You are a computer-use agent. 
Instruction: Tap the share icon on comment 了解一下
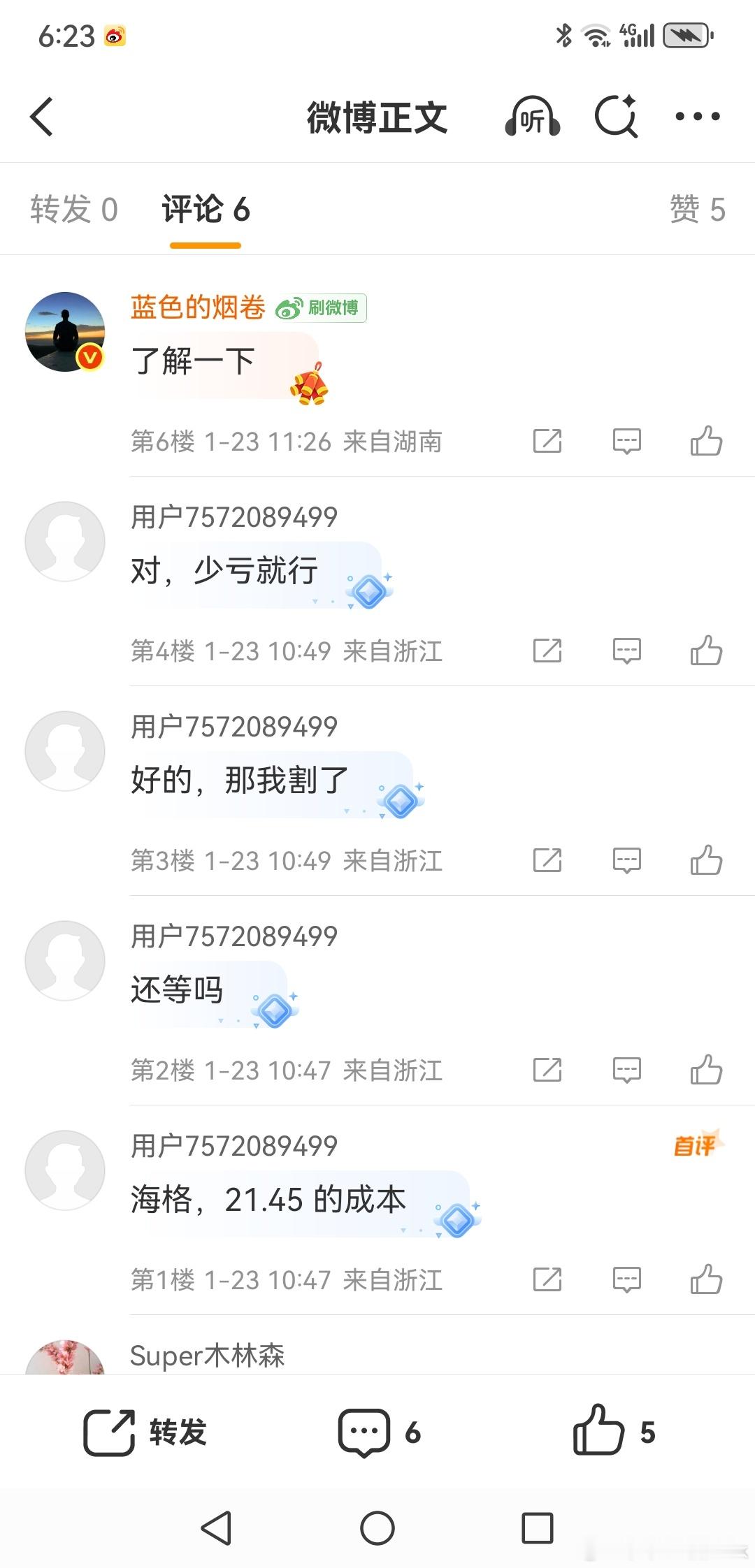pyautogui.click(x=548, y=441)
